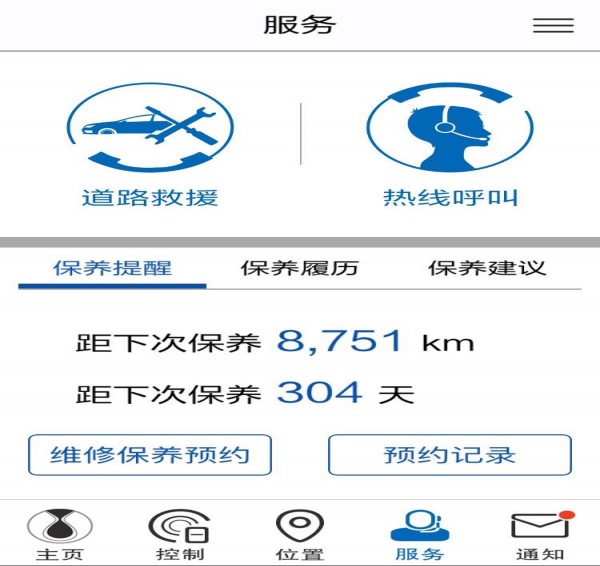Select the 保养建议 tab
Viewport: 600px width, 566px height.
[x=487, y=268]
